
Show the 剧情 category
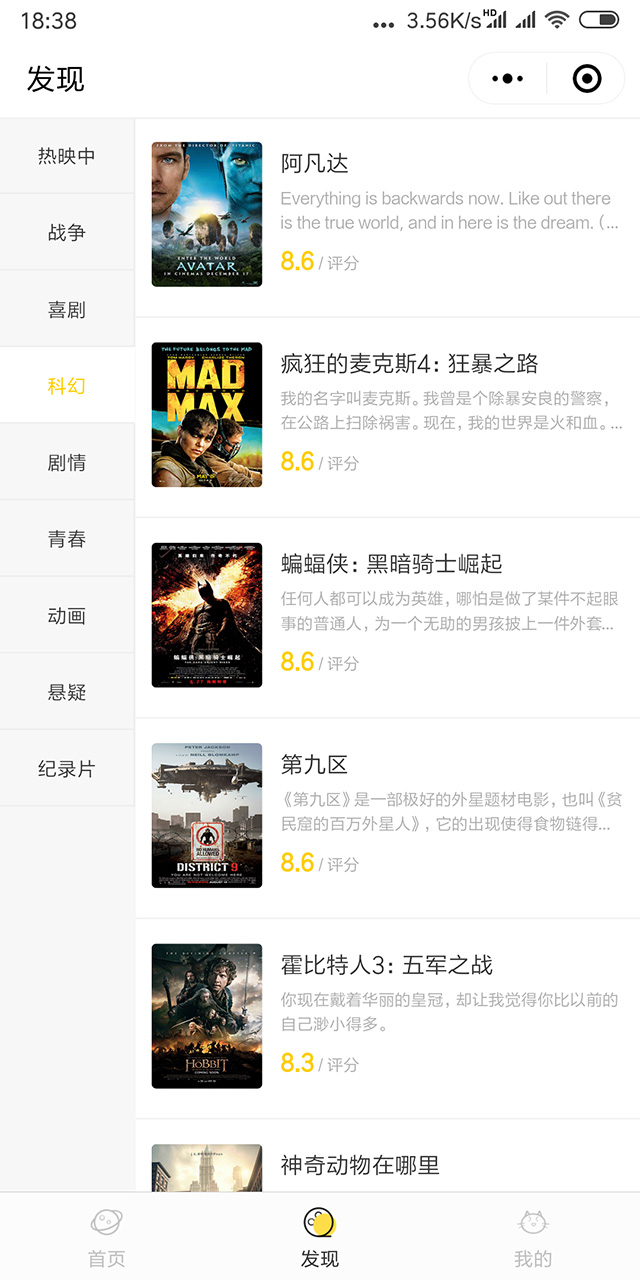tap(67, 463)
